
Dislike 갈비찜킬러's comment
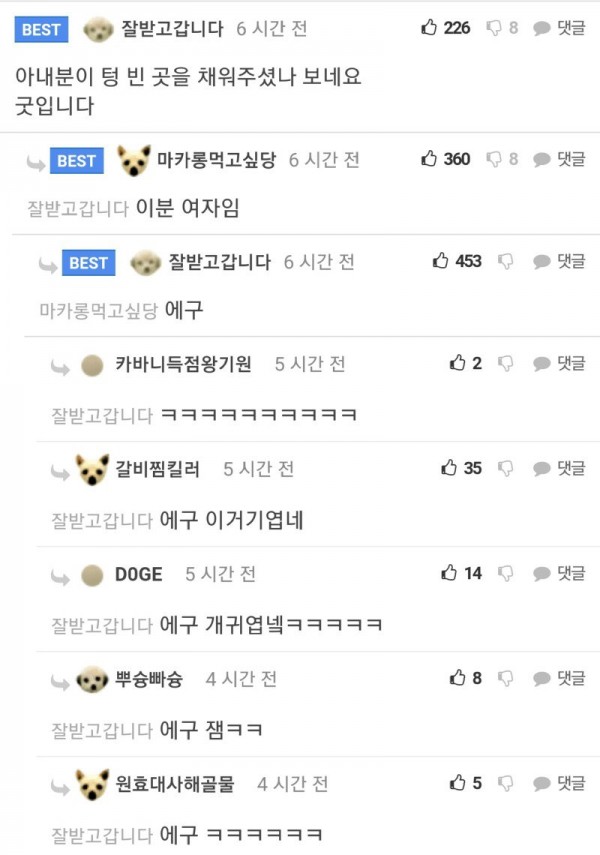pyautogui.click(x=506, y=467)
